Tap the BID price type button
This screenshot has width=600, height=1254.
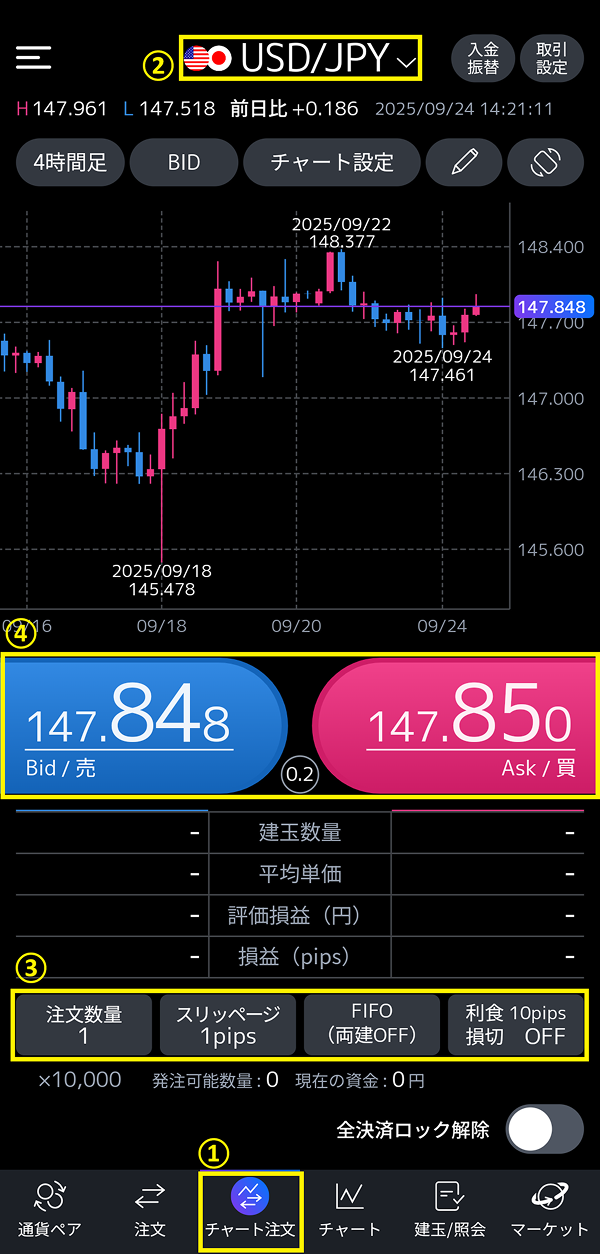[x=184, y=161]
